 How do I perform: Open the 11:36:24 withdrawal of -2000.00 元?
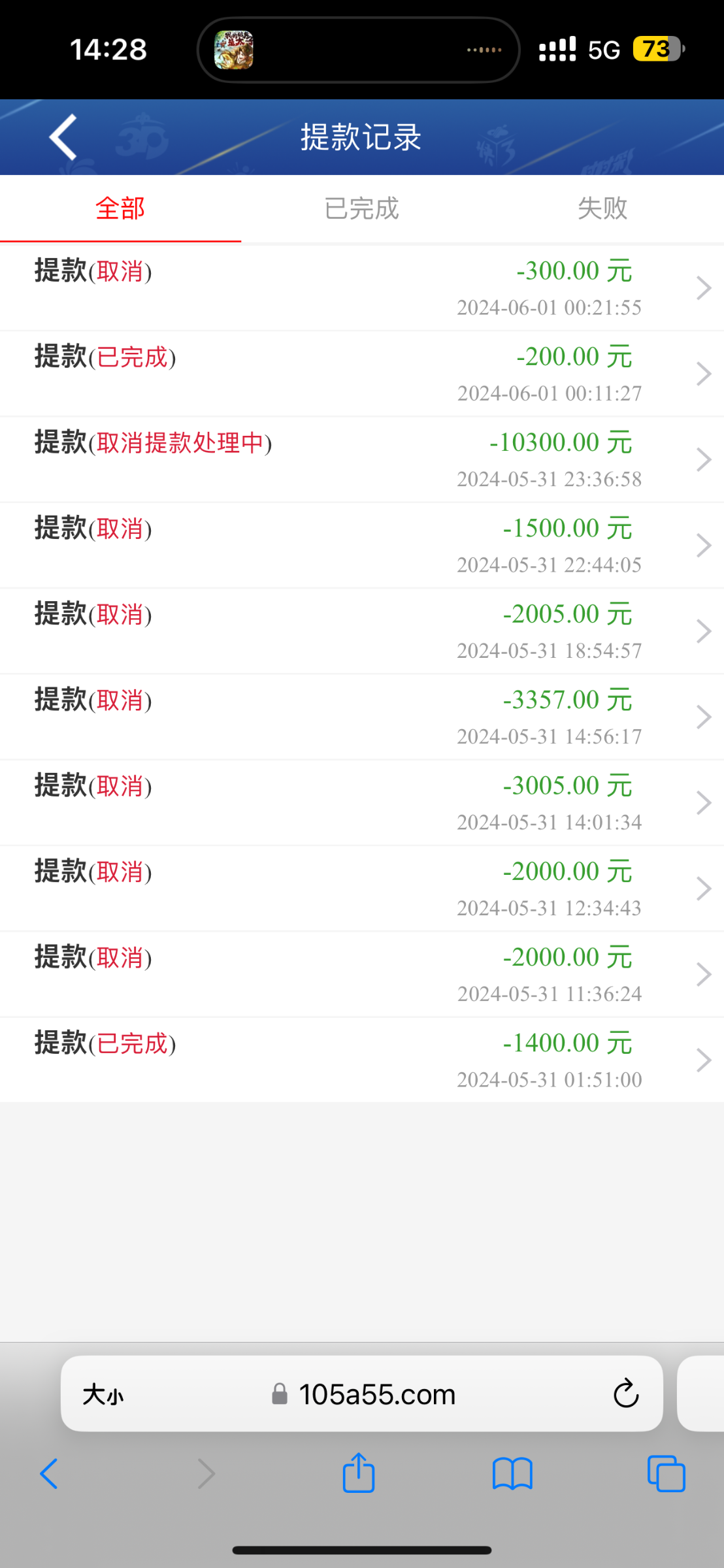pyautogui.click(x=361, y=974)
